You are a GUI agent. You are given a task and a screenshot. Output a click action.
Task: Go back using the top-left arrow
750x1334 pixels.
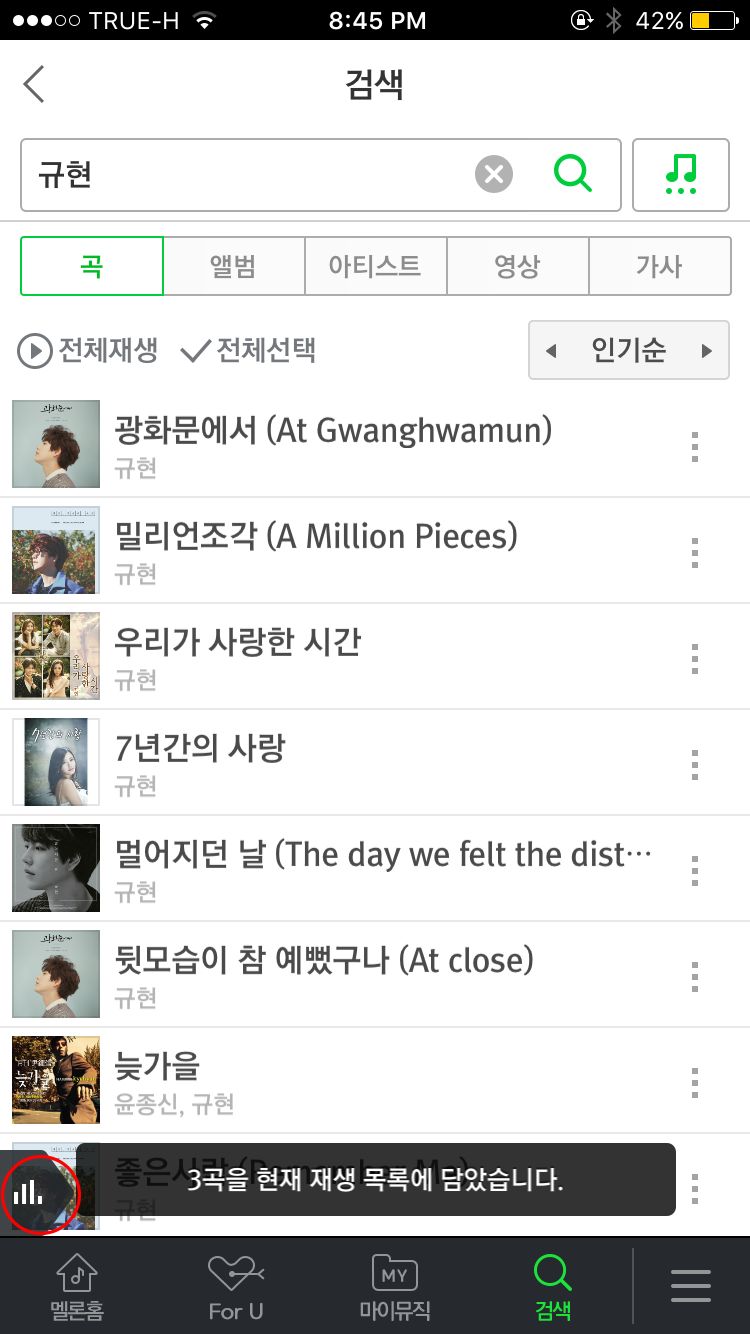[x=35, y=84]
